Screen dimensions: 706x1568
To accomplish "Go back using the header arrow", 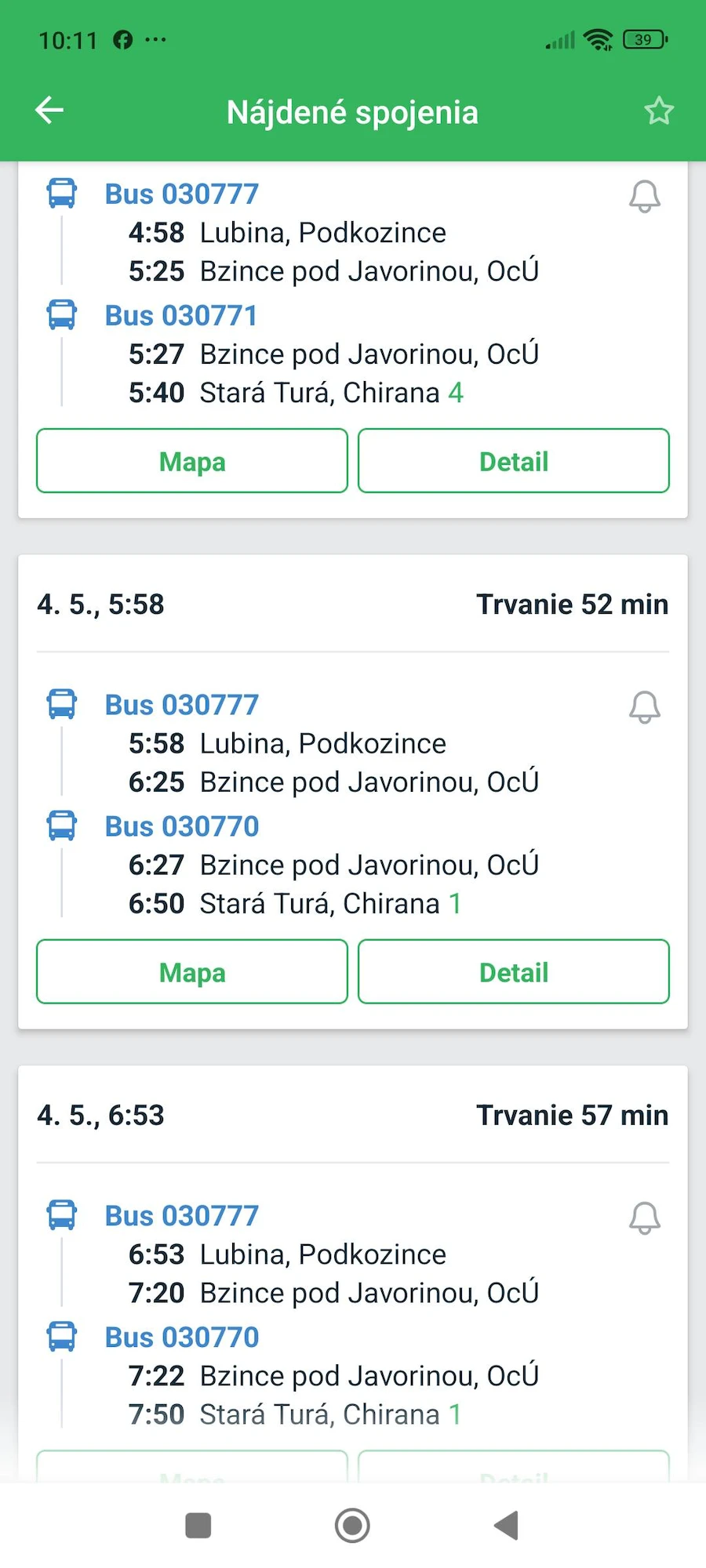I will click(x=49, y=111).
